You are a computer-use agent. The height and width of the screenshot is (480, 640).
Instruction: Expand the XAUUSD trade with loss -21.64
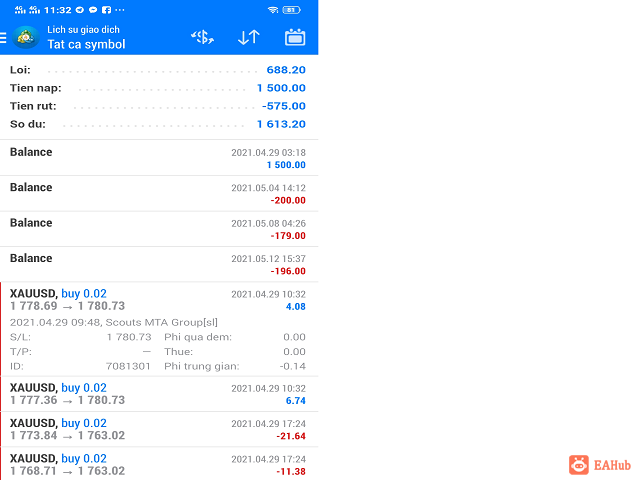tap(159, 429)
